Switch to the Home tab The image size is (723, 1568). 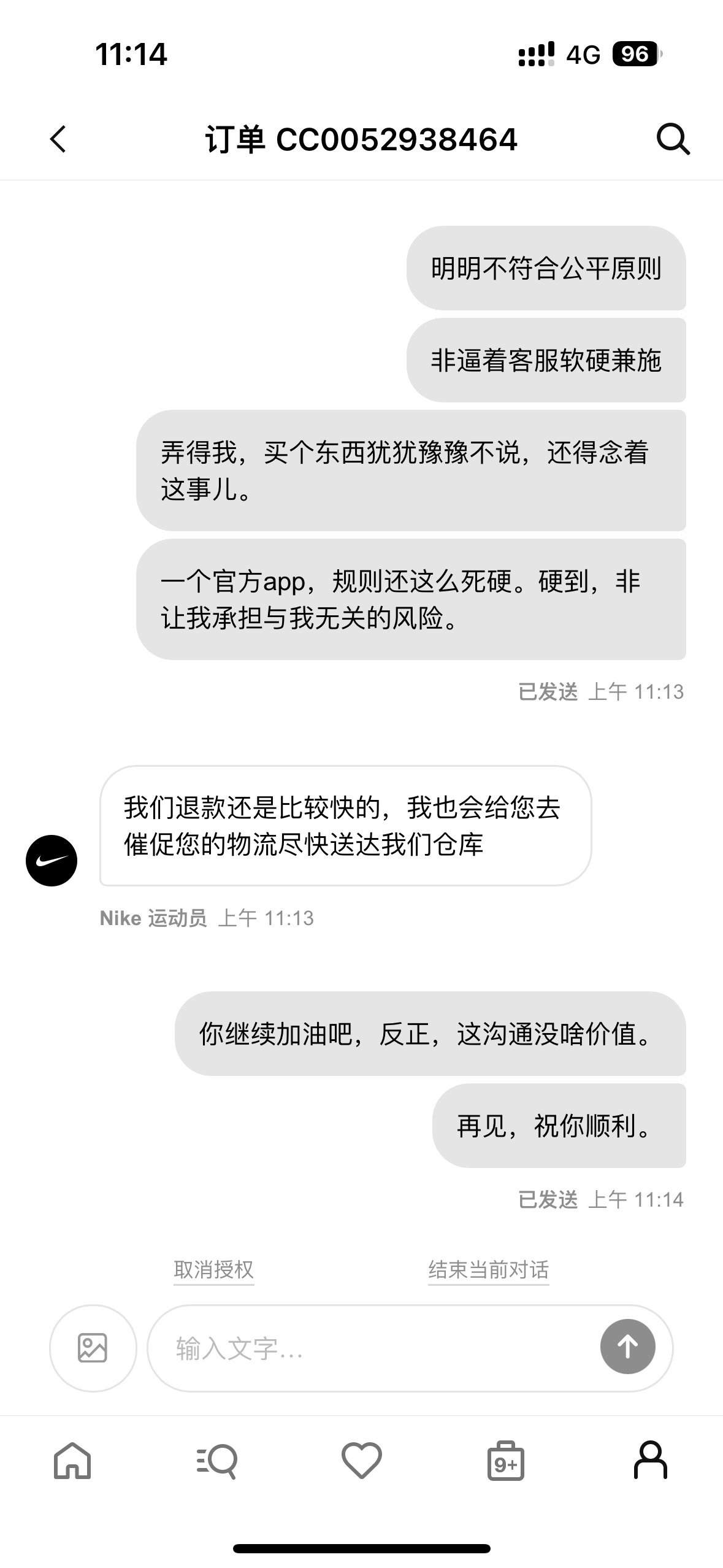[72, 1461]
